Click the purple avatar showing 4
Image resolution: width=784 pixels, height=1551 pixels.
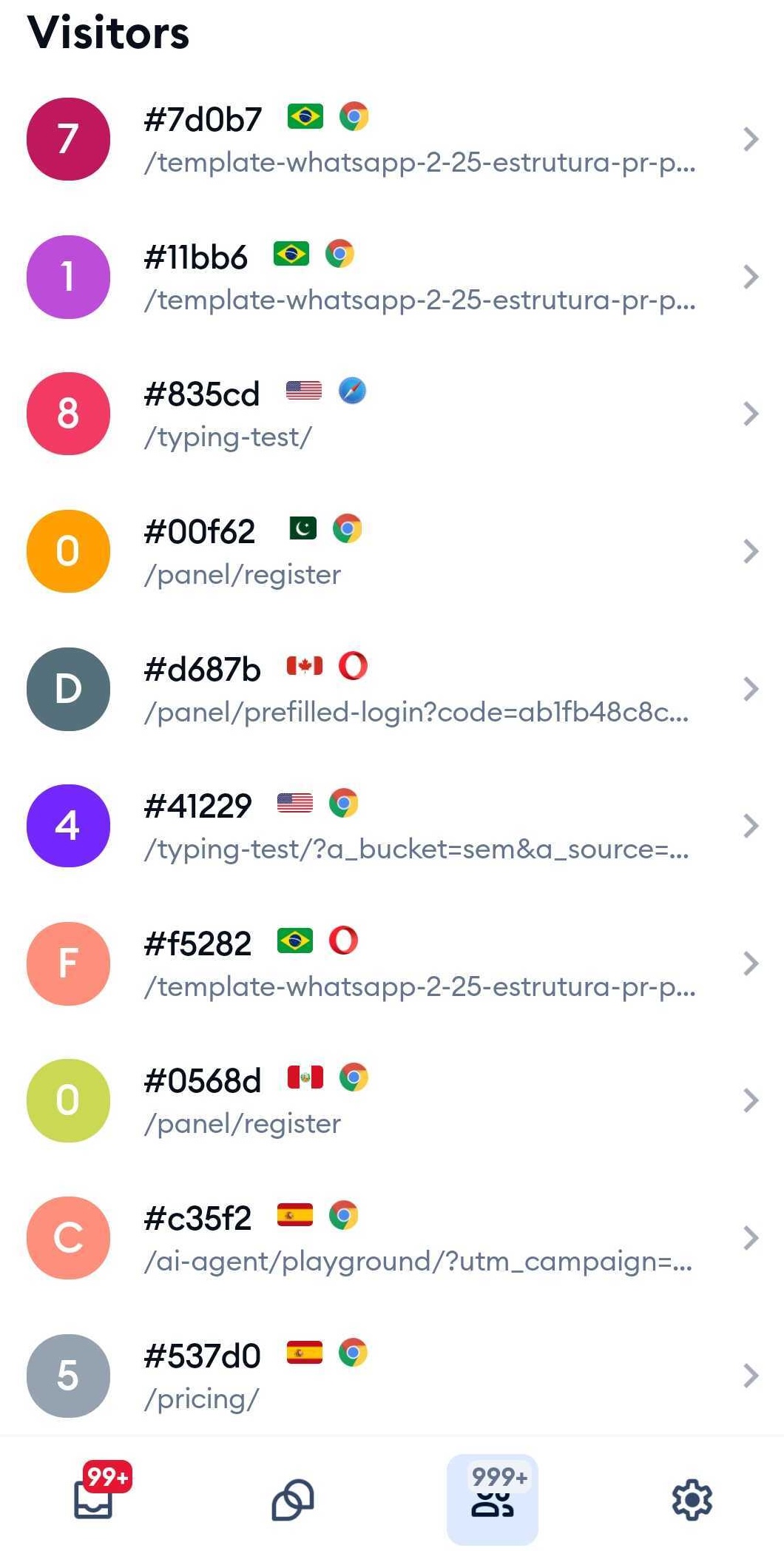click(x=68, y=825)
